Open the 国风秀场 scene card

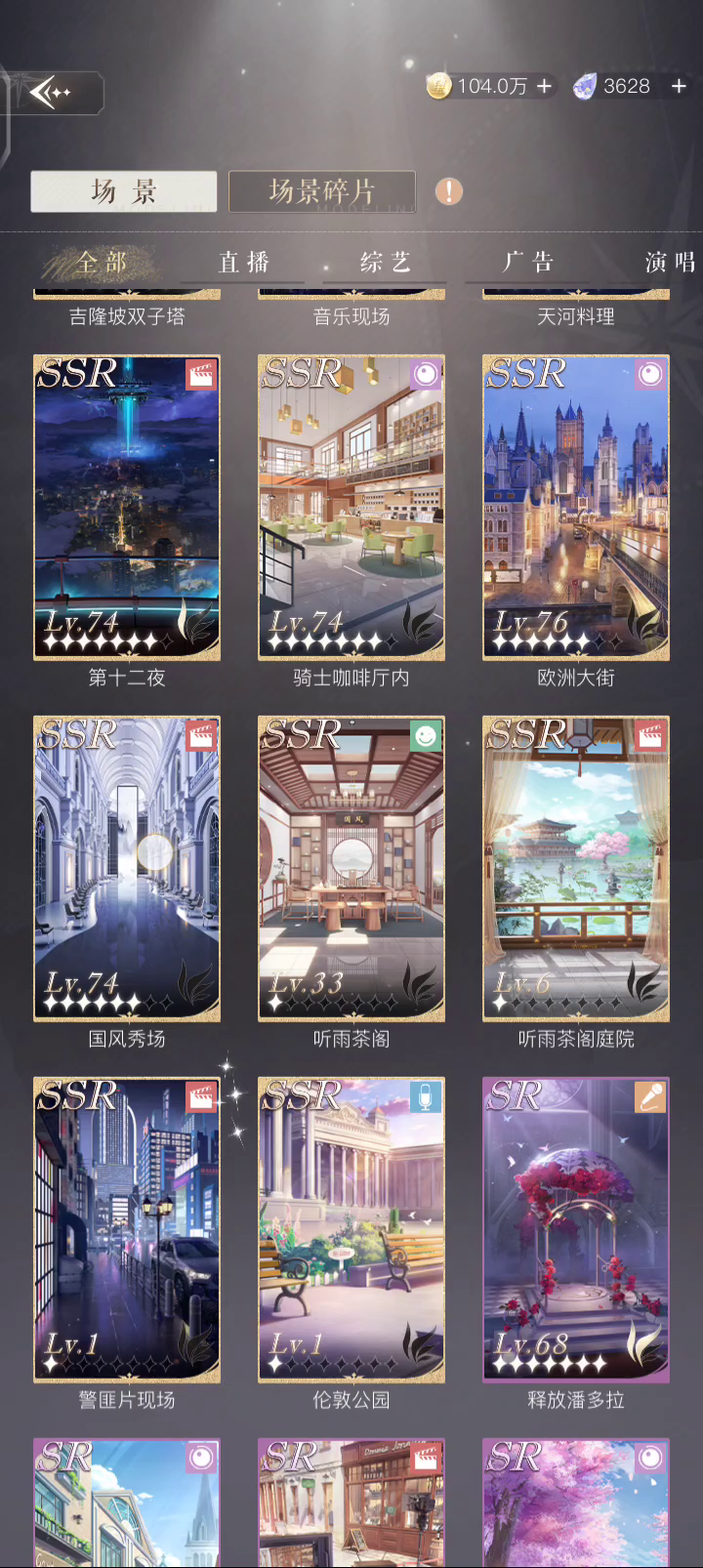click(x=127, y=869)
